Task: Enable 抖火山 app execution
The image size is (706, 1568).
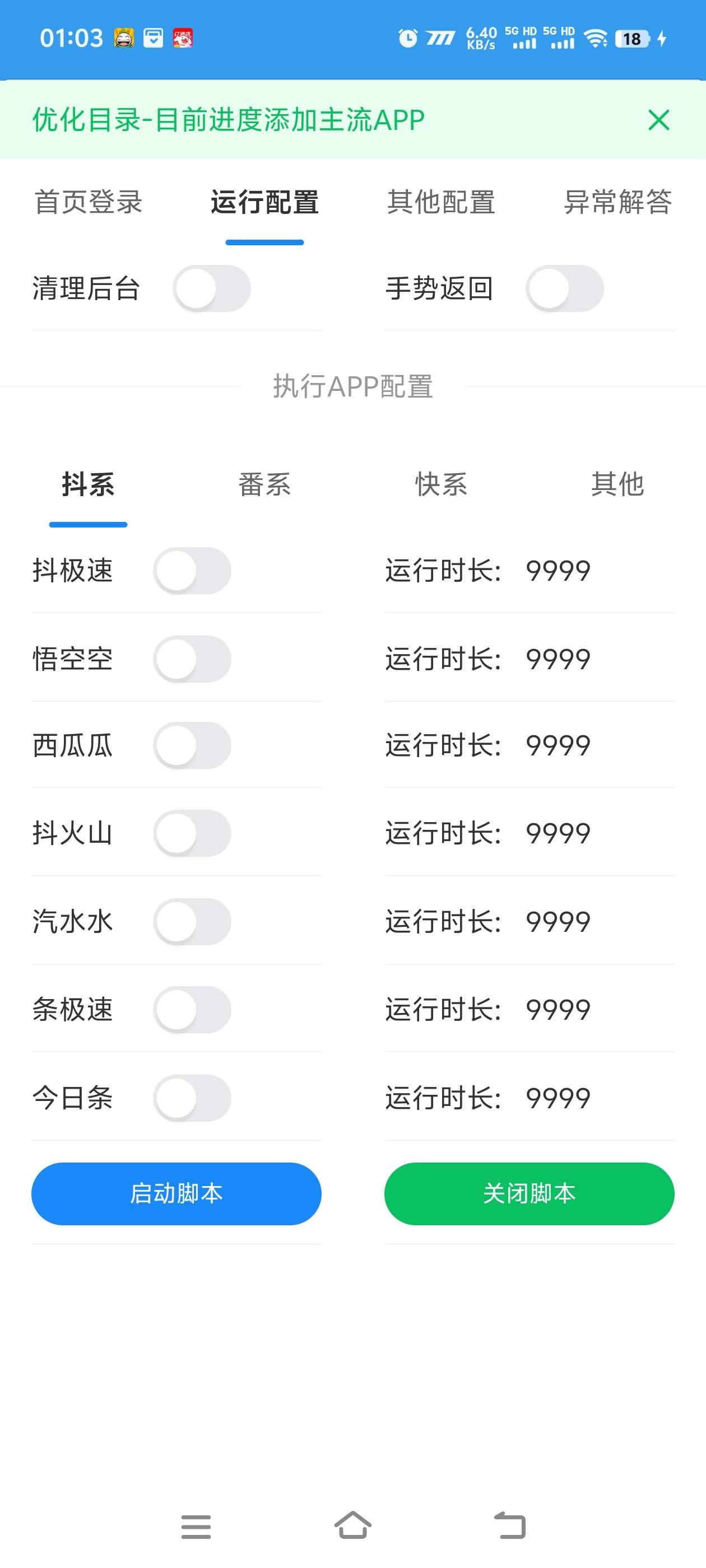Action: tap(192, 833)
